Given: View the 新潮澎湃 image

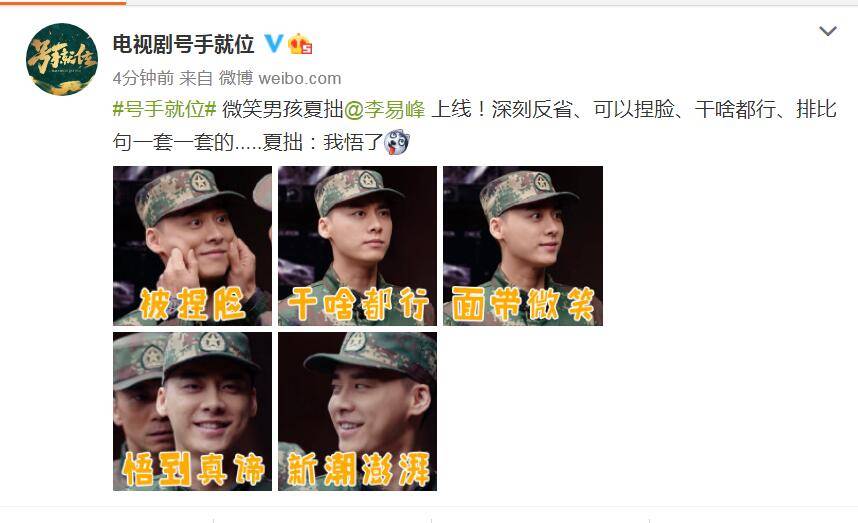Looking at the screenshot, I should tap(357, 411).
